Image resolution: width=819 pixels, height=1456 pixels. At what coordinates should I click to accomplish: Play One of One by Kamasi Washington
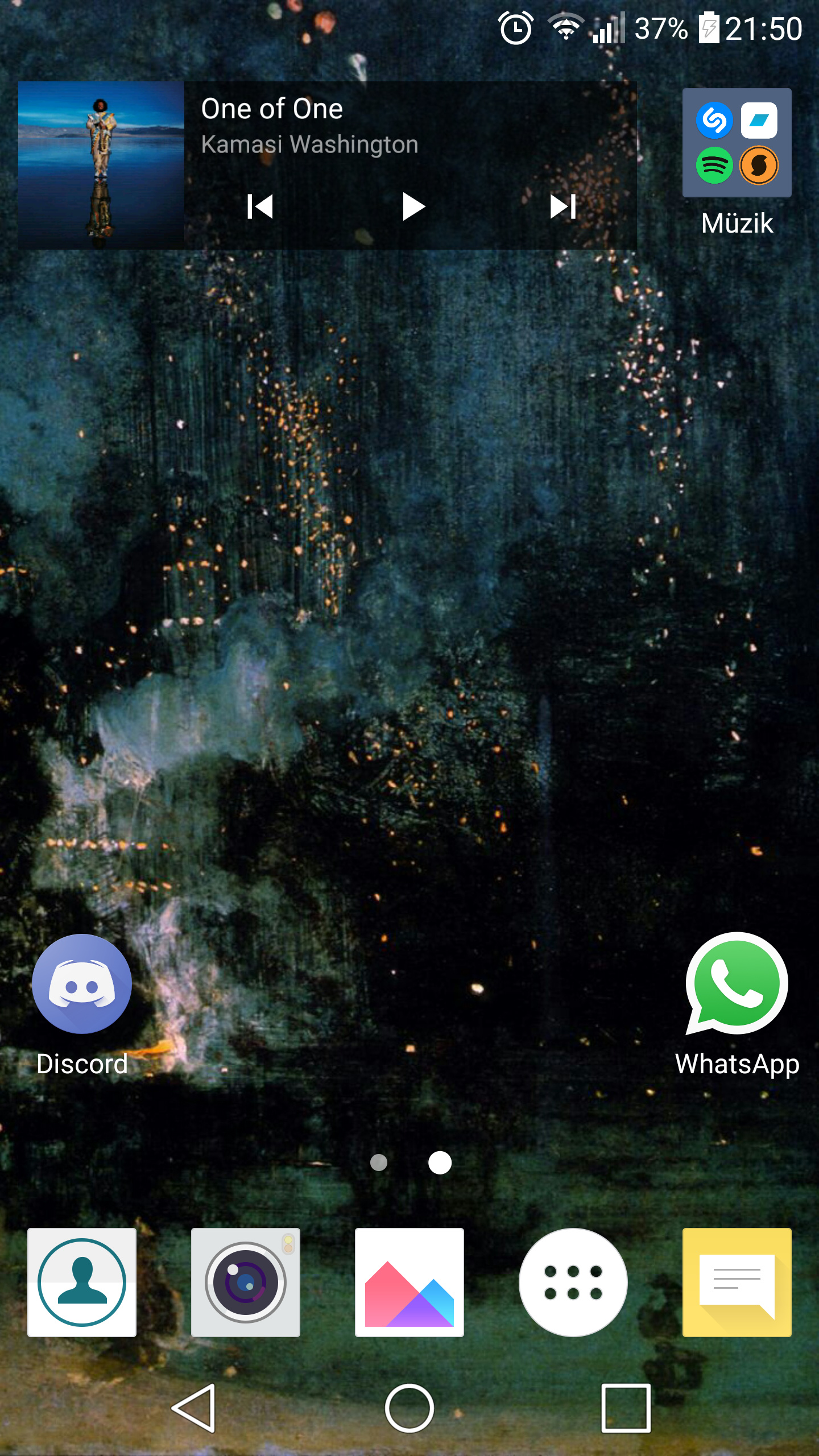click(x=413, y=206)
